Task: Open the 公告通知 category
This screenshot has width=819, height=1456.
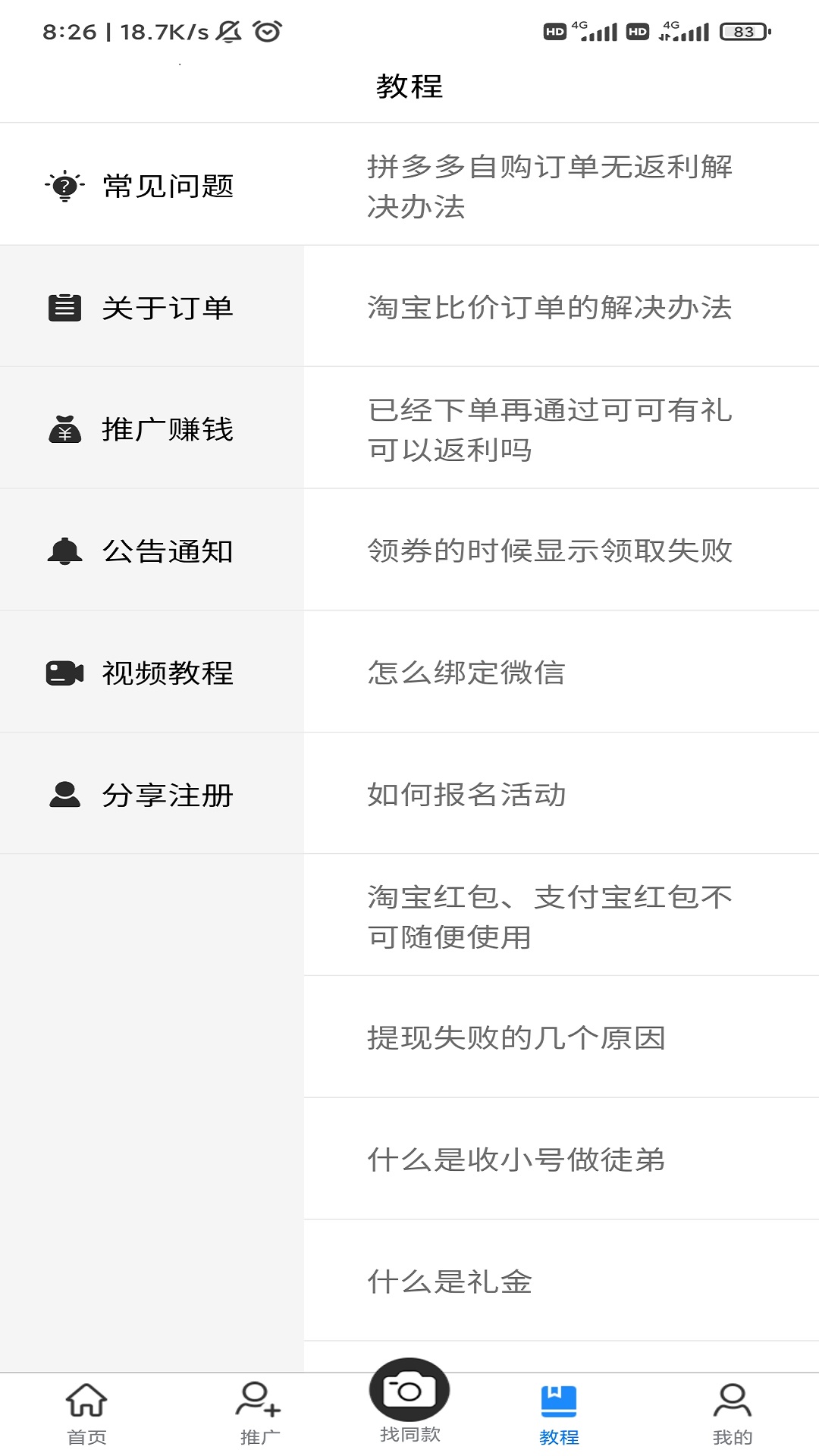Action: 152,551
